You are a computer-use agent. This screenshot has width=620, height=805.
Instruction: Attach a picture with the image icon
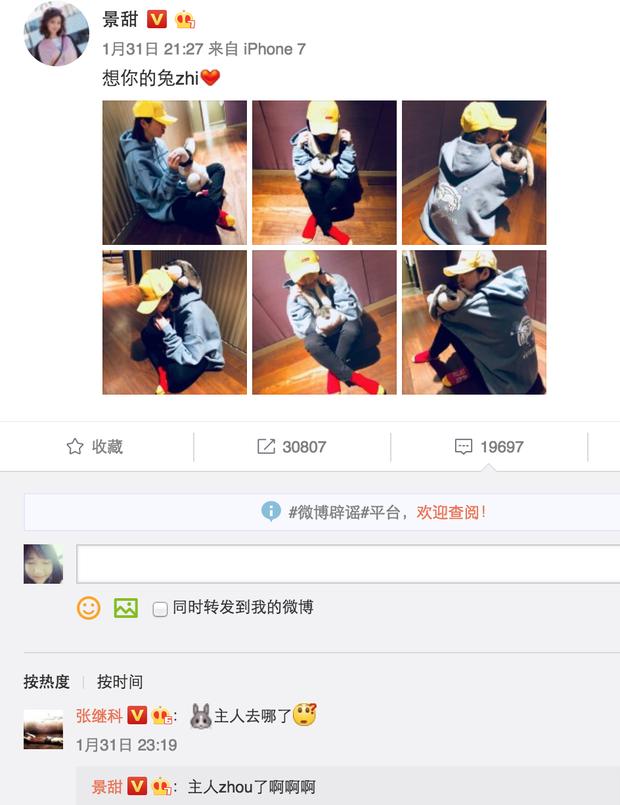click(125, 607)
